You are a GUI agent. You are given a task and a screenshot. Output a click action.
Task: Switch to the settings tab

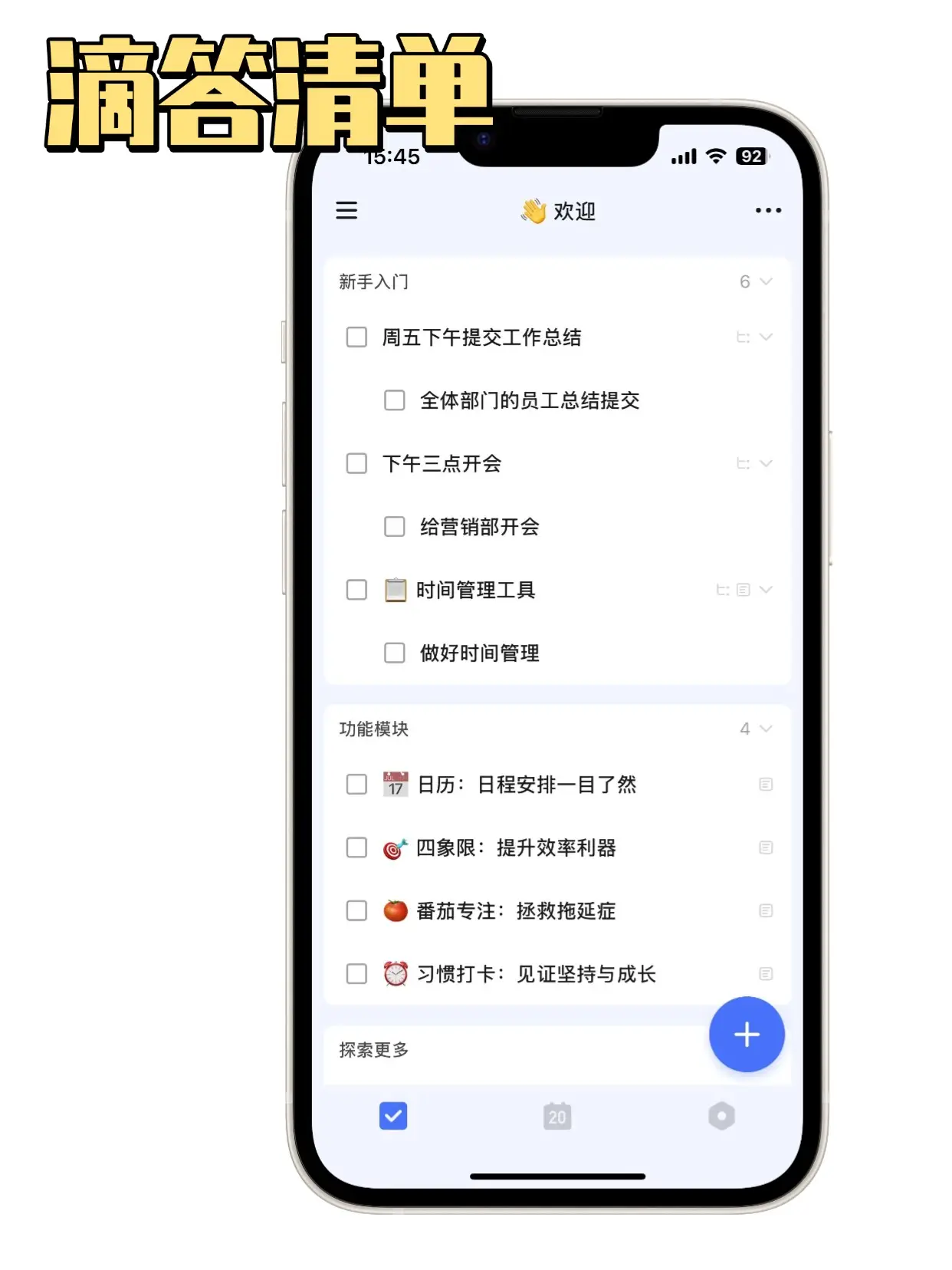click(x=721, y=1116)
